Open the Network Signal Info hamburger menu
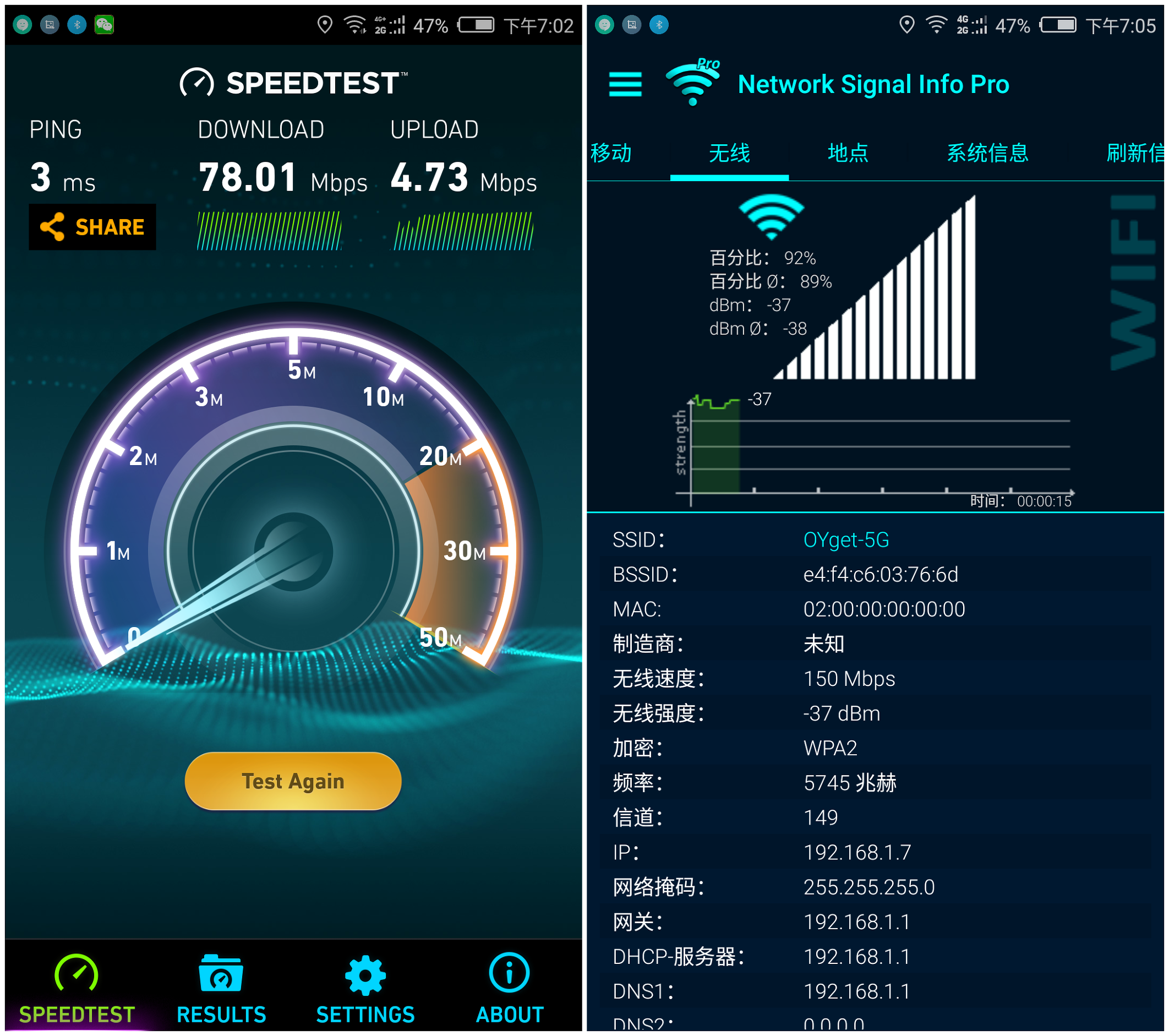 pyautogui.click(x=625, y=84)
